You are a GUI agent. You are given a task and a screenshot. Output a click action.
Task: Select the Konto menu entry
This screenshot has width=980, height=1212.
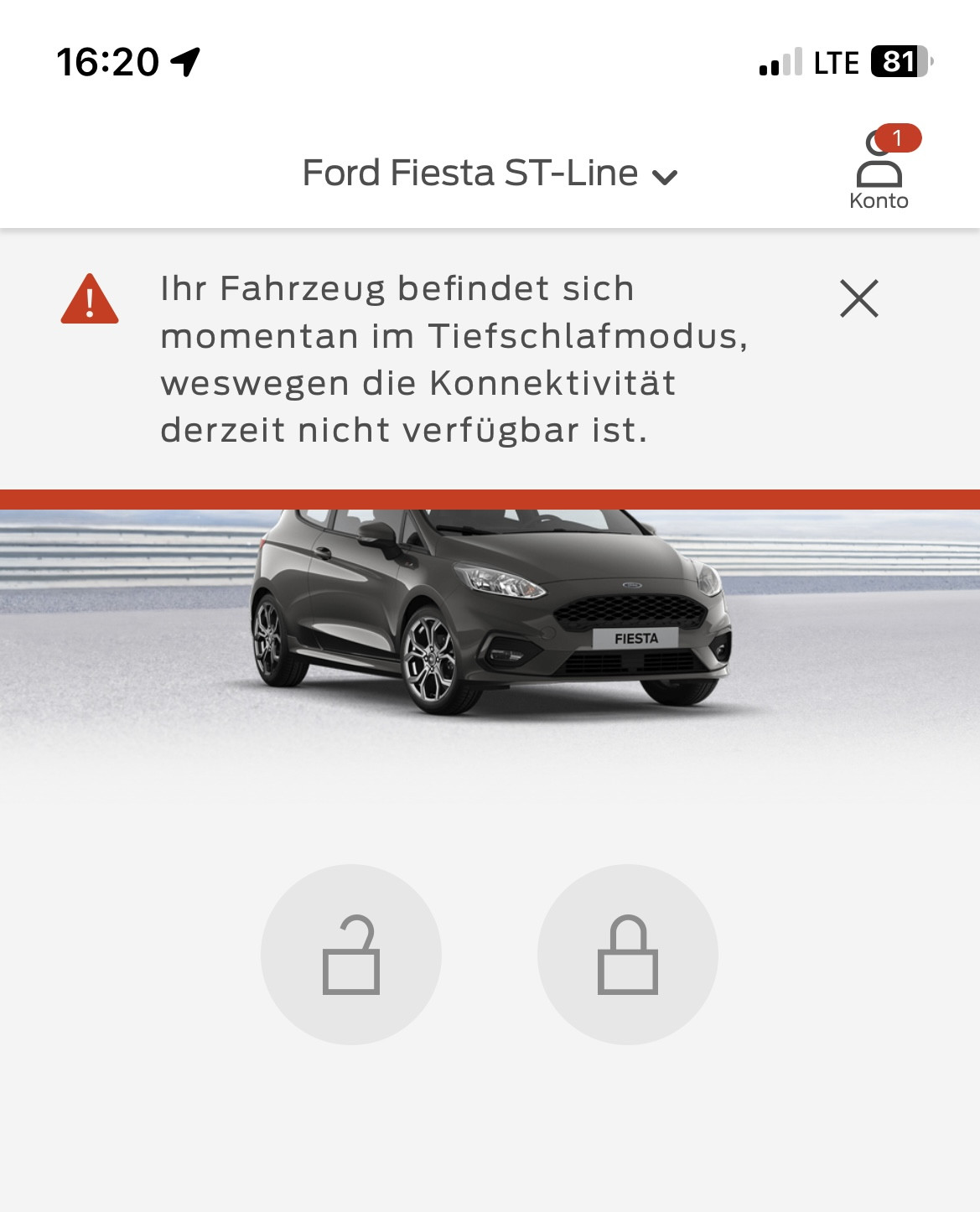[x=880, y=200]
